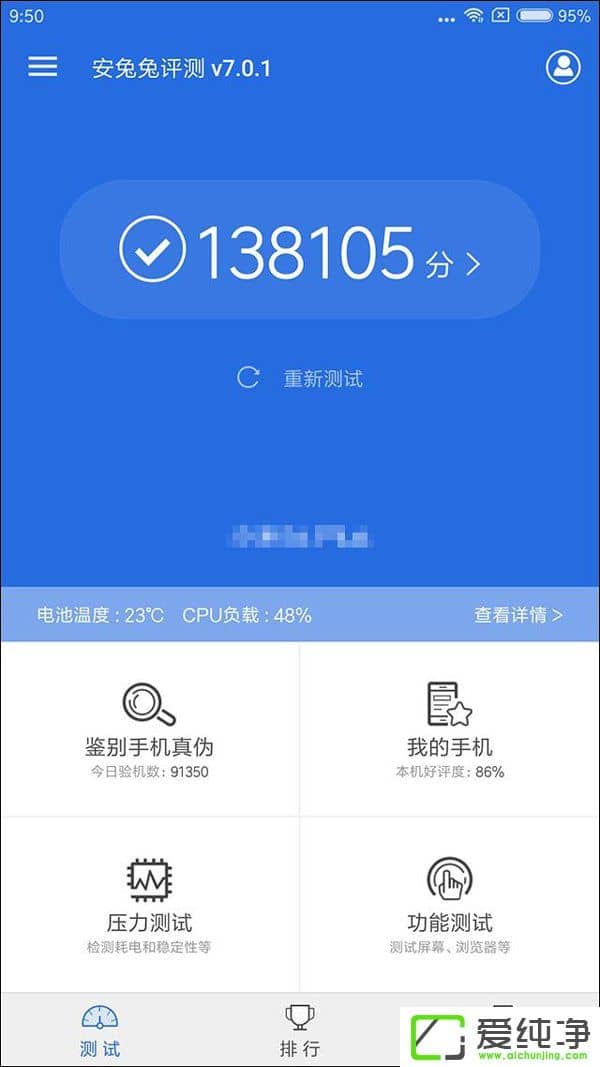Tap 重新测试 to rerun the benchmark
Viewport: 600px width, 1067px height.
pyautogui.click(x=300, y=378)
